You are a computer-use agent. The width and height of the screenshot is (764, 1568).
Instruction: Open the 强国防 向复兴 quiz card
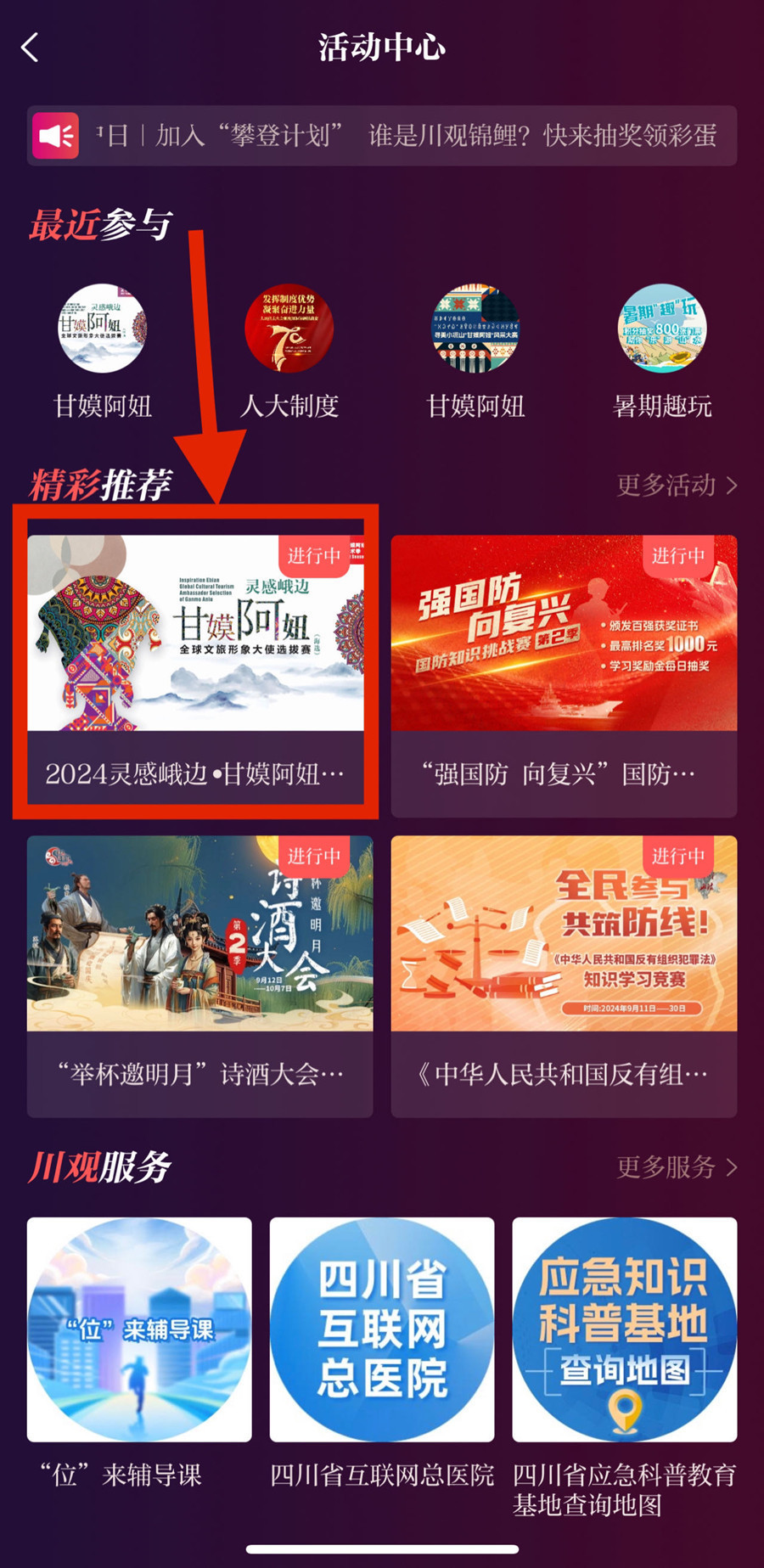click(564, 675)
